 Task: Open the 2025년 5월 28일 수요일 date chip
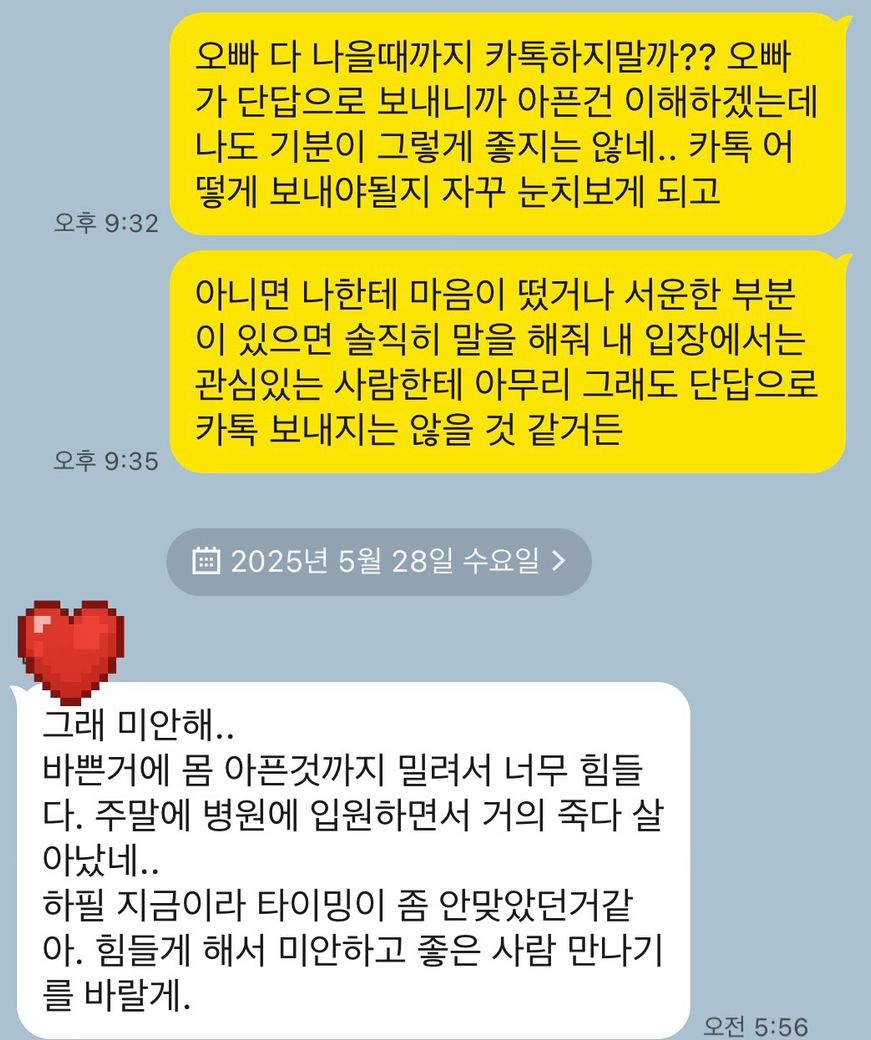[378, 561]
